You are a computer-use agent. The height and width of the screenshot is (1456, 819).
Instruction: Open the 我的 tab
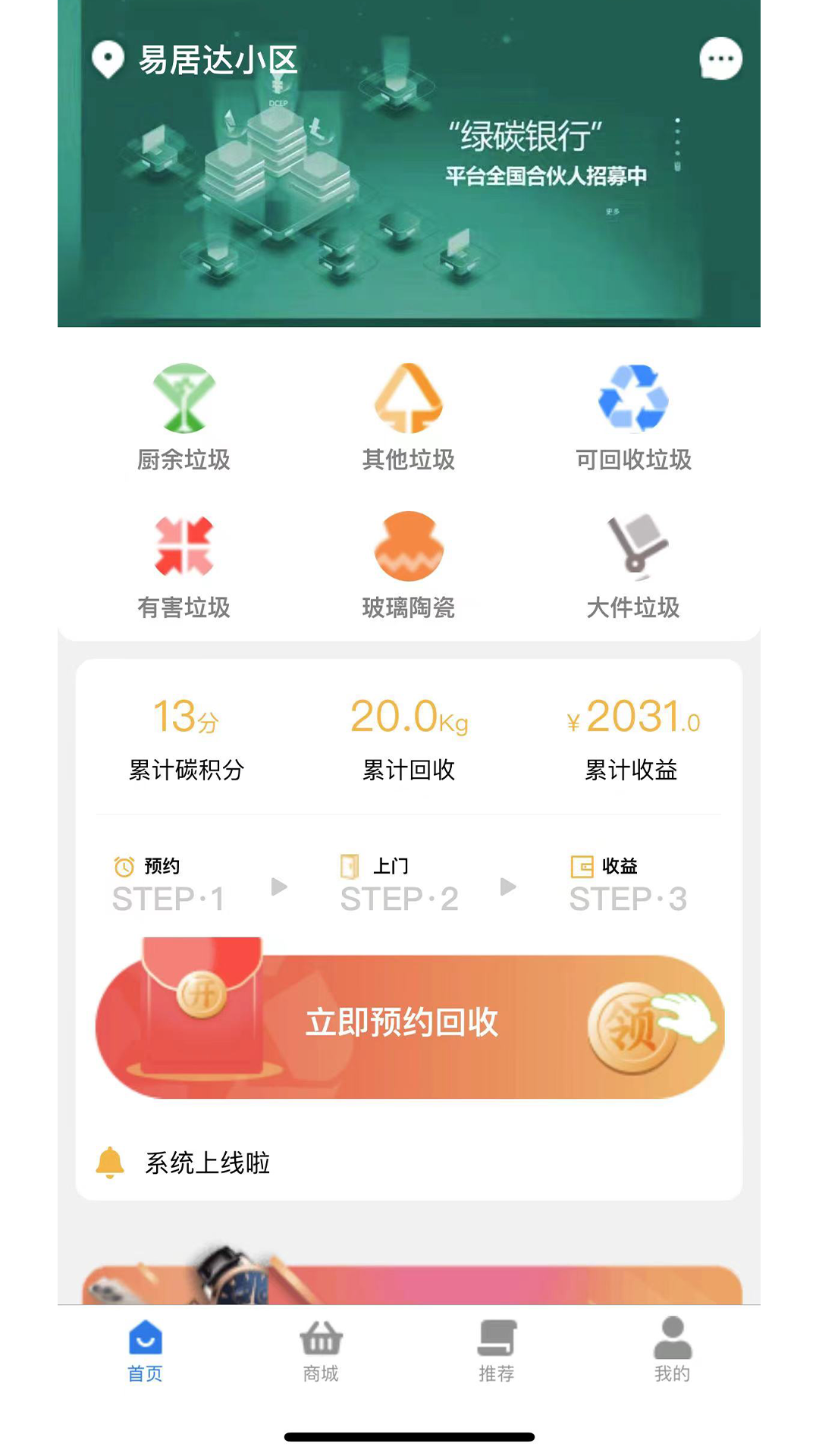[673, 1351]
